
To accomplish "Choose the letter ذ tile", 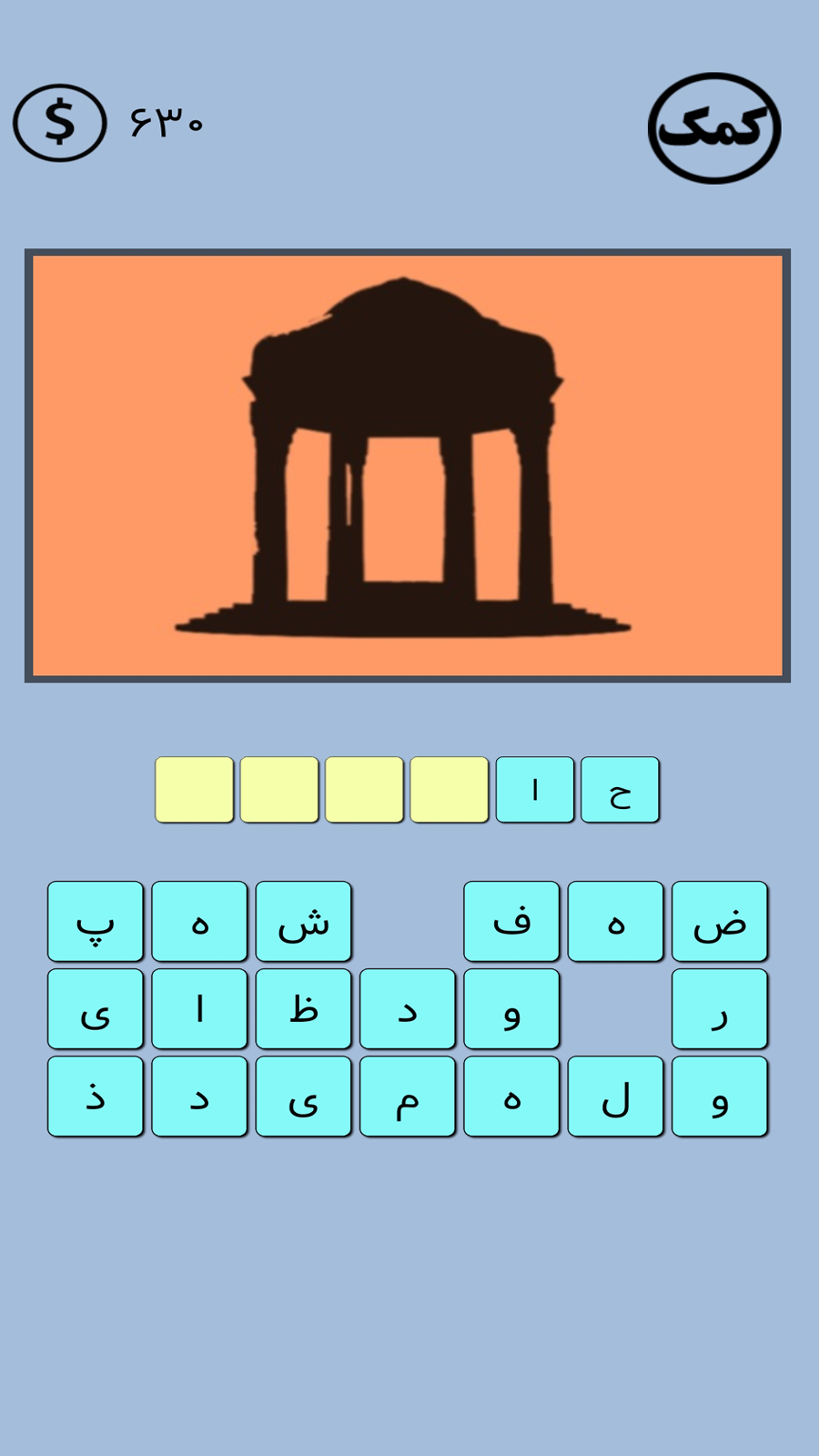I will click(96, 1096).
